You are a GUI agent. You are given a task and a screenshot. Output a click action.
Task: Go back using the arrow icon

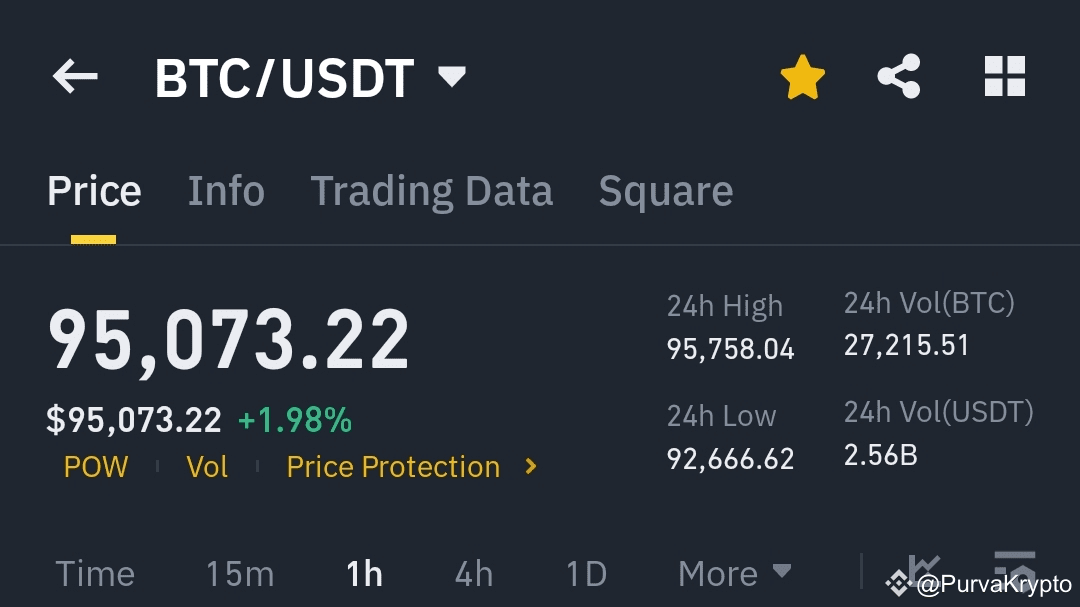pyautogui.click(x=75, y=77)
